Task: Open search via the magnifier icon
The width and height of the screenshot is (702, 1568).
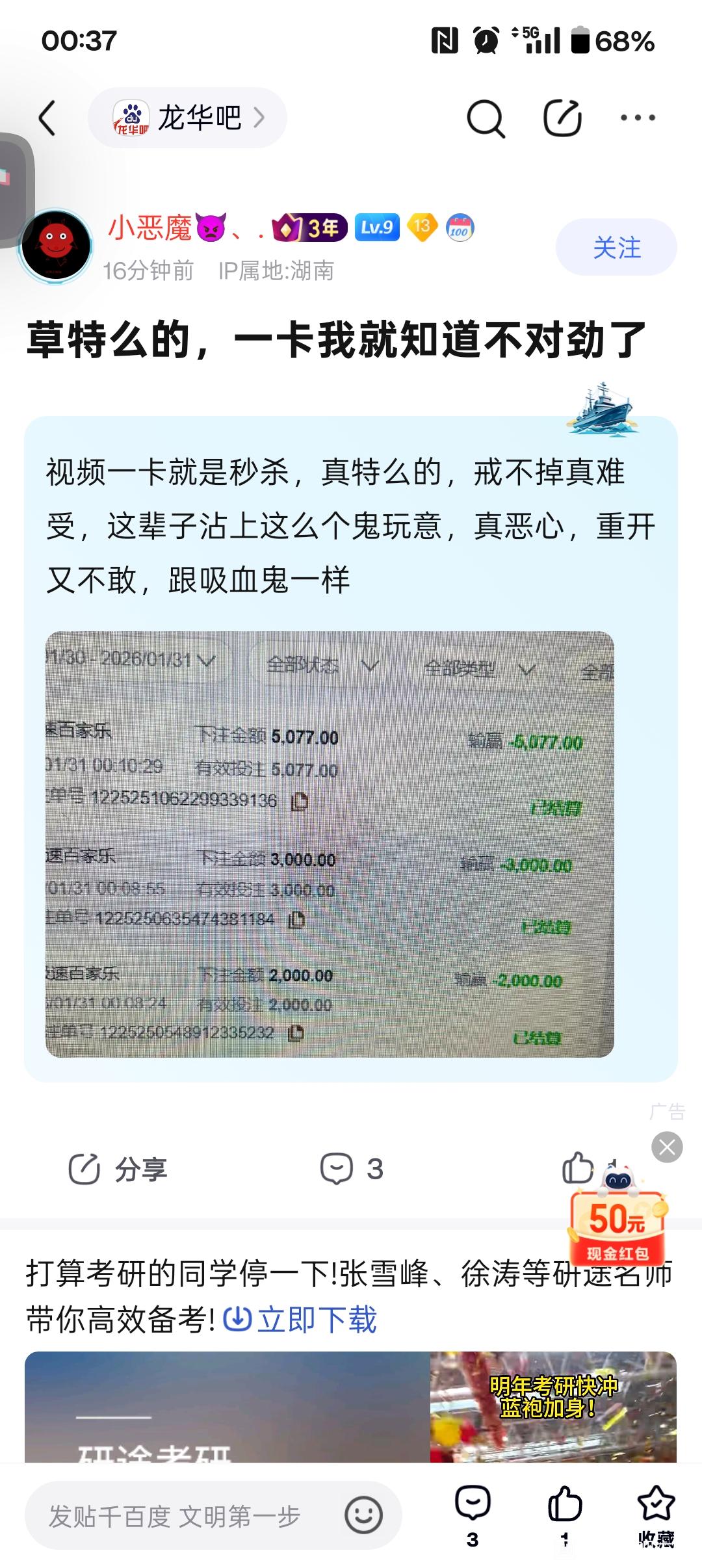Action: [x=485, y=118]
